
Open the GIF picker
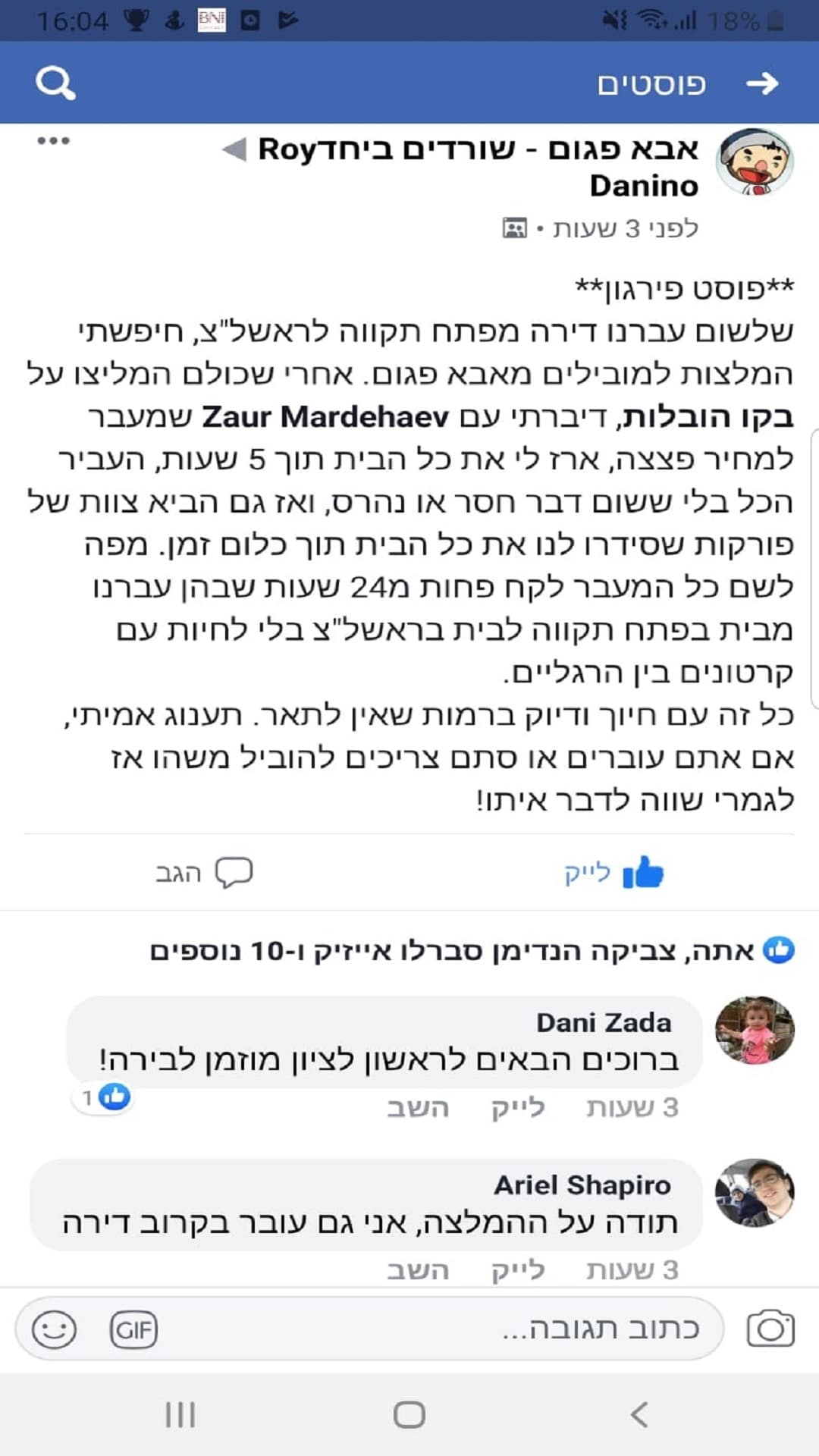133,1329
